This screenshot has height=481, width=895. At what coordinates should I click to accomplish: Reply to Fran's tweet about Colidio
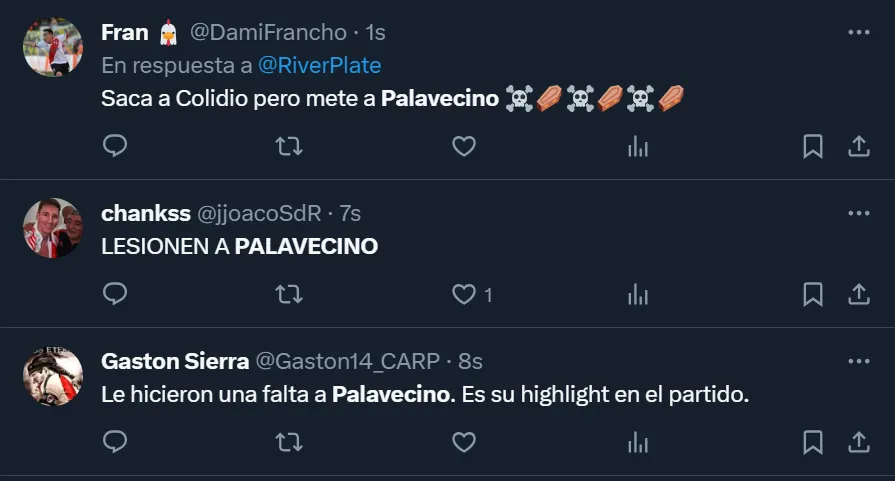tap(115, 147)
